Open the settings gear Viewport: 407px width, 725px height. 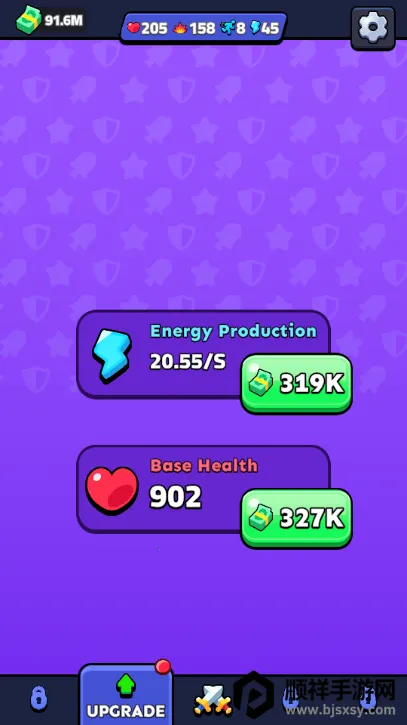373,28
